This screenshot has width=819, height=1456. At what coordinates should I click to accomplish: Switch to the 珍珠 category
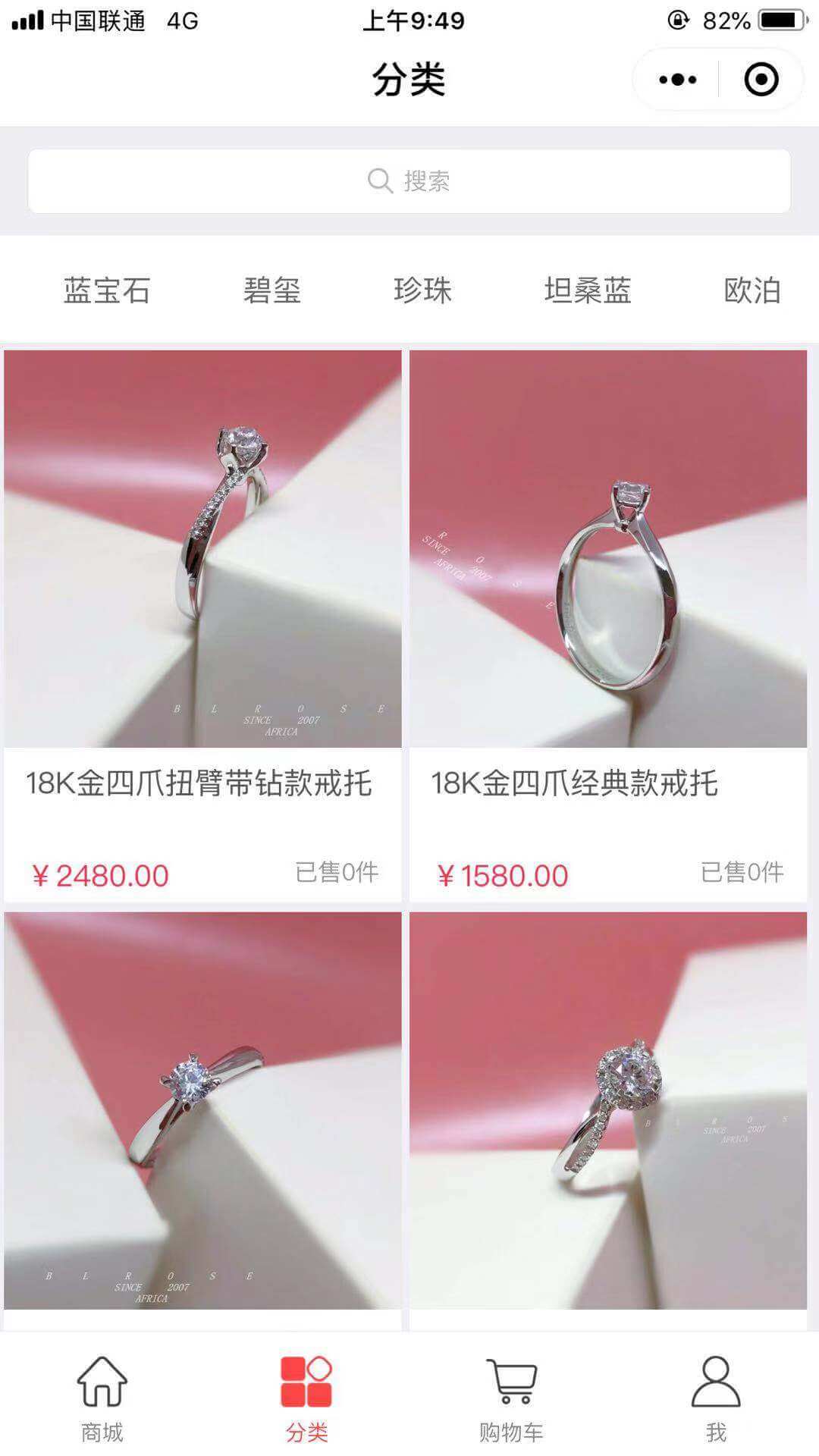tap(422, 290)
